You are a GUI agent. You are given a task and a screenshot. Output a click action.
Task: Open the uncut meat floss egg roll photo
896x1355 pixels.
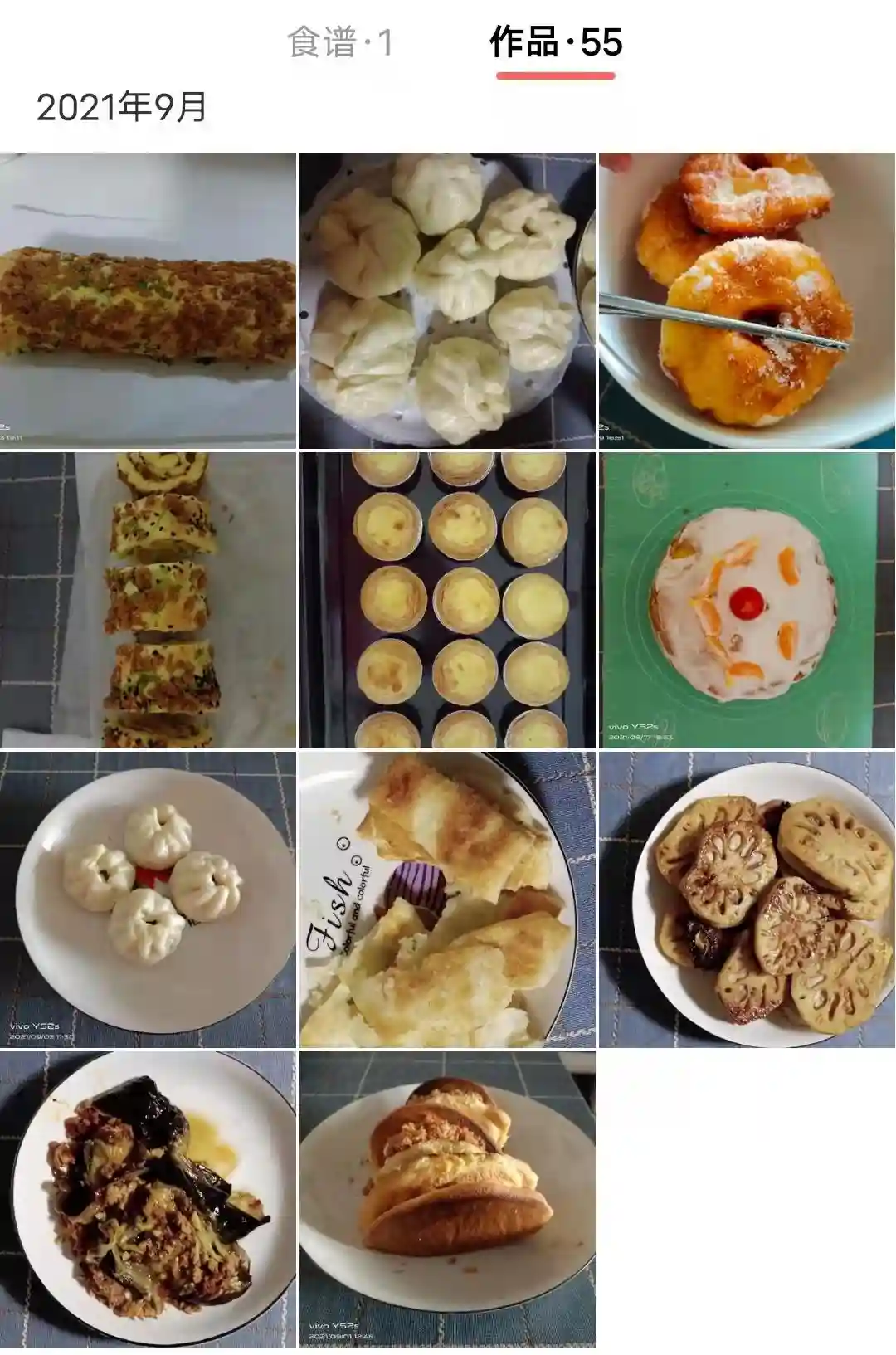tap(148, 300)
